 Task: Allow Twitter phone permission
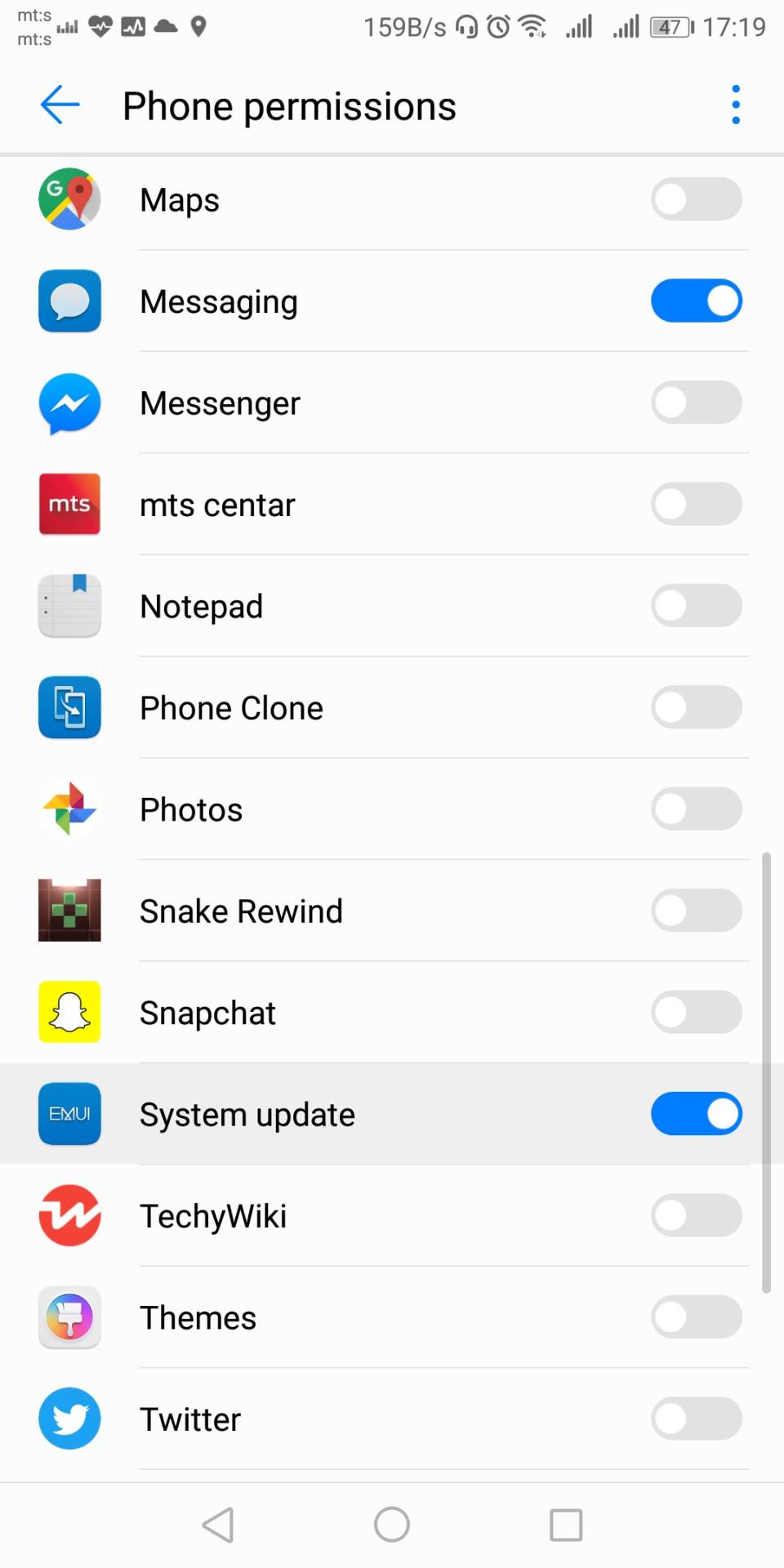click(x=696, y=1419)
